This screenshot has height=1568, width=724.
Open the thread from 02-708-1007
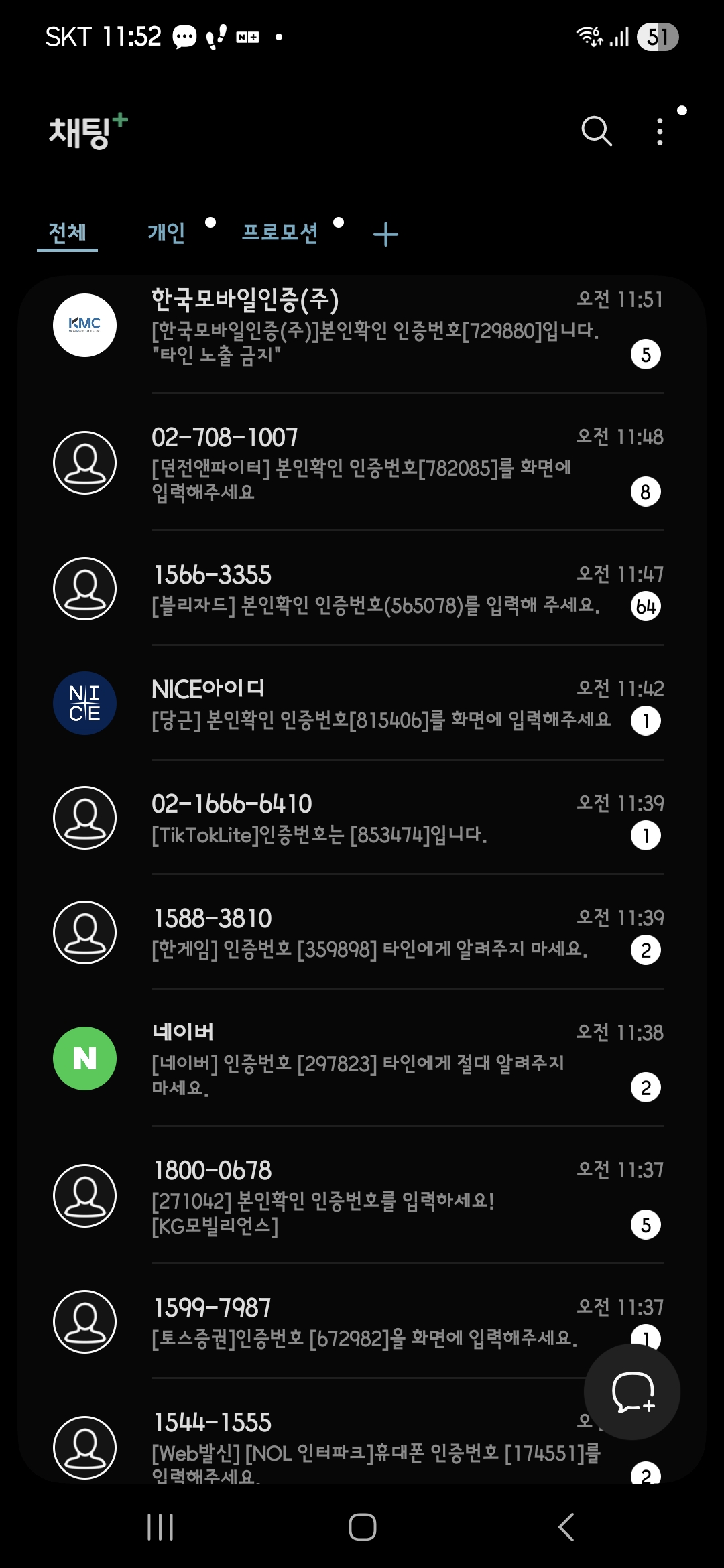tap(362, 464)
